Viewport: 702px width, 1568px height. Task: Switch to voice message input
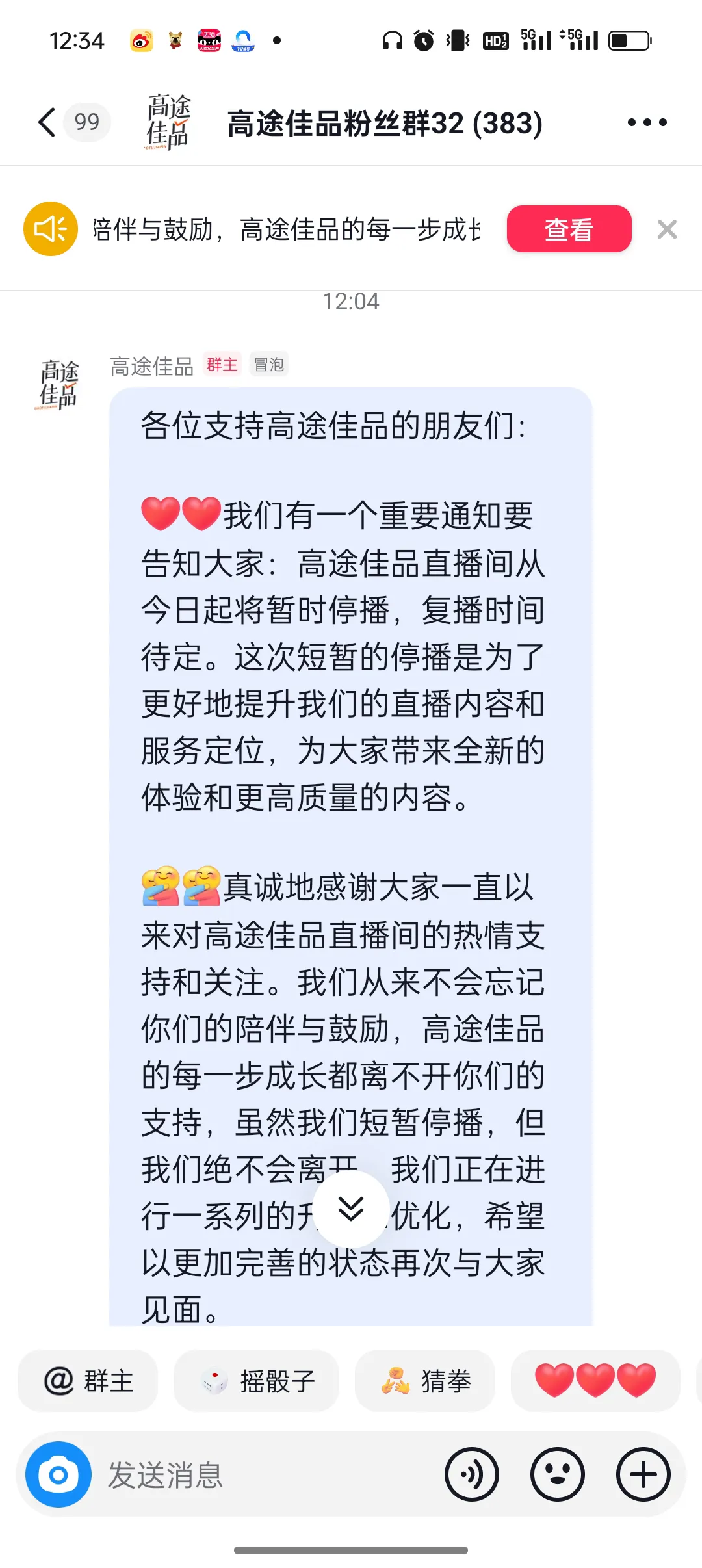[x=472, y=1474]
